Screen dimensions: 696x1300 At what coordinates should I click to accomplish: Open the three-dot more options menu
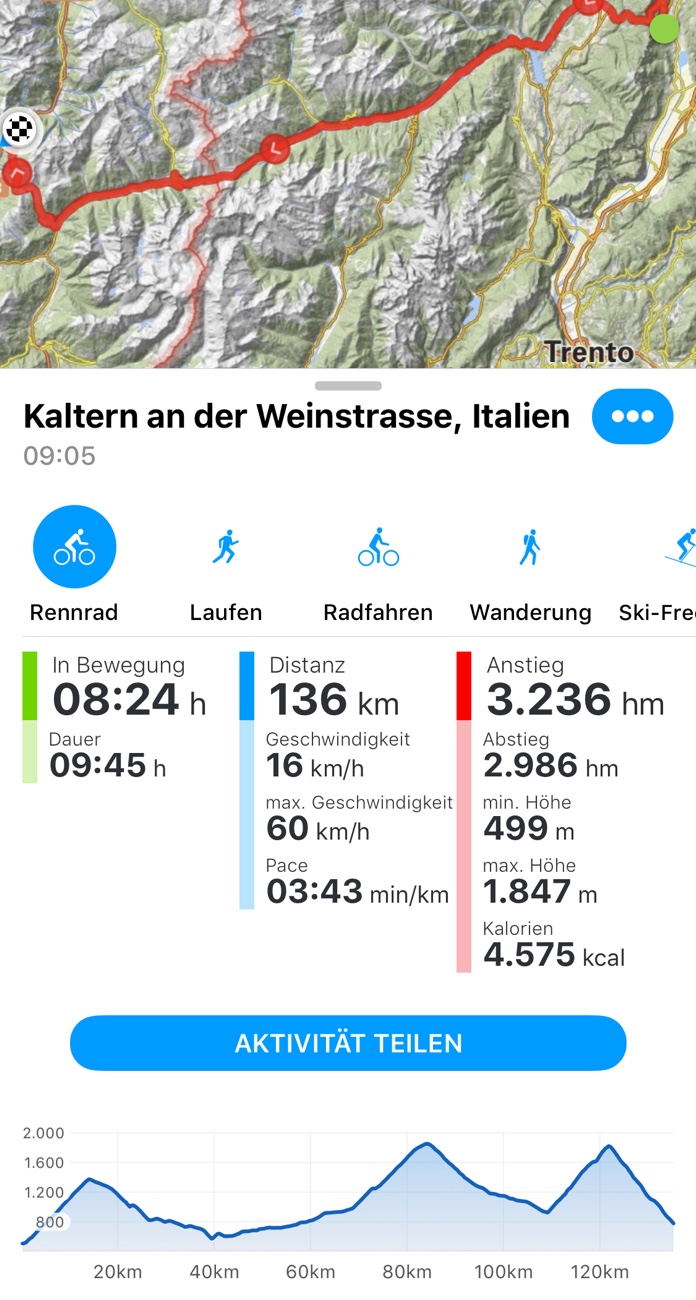click(x=632, y=416)
